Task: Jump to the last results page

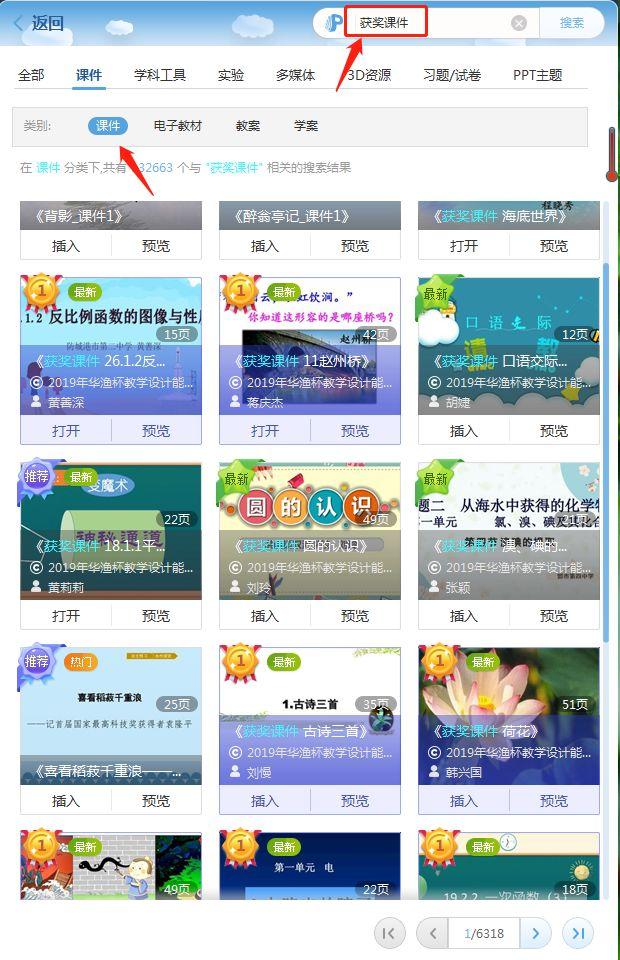Action: tap(577, 933)
